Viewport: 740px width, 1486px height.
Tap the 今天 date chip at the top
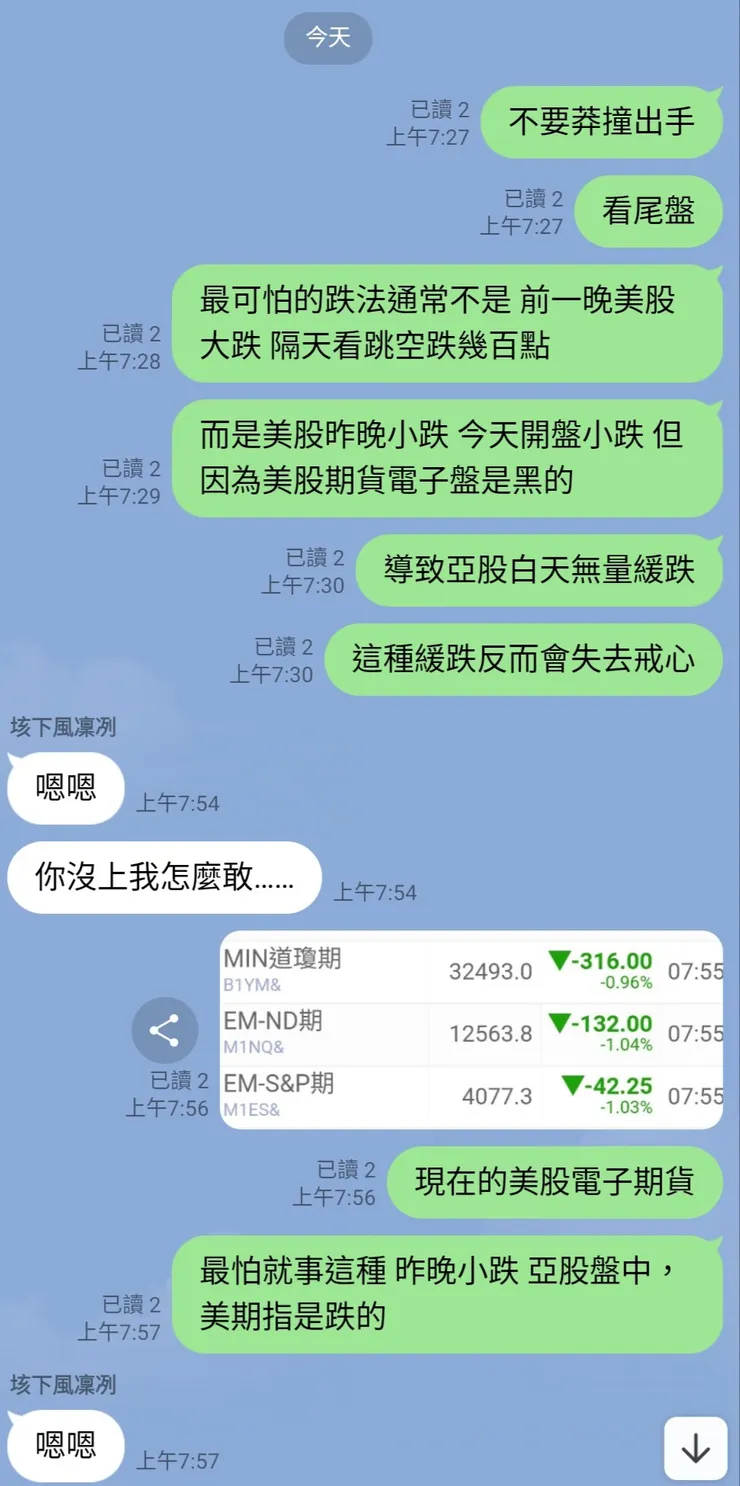(x=328, y=38)
